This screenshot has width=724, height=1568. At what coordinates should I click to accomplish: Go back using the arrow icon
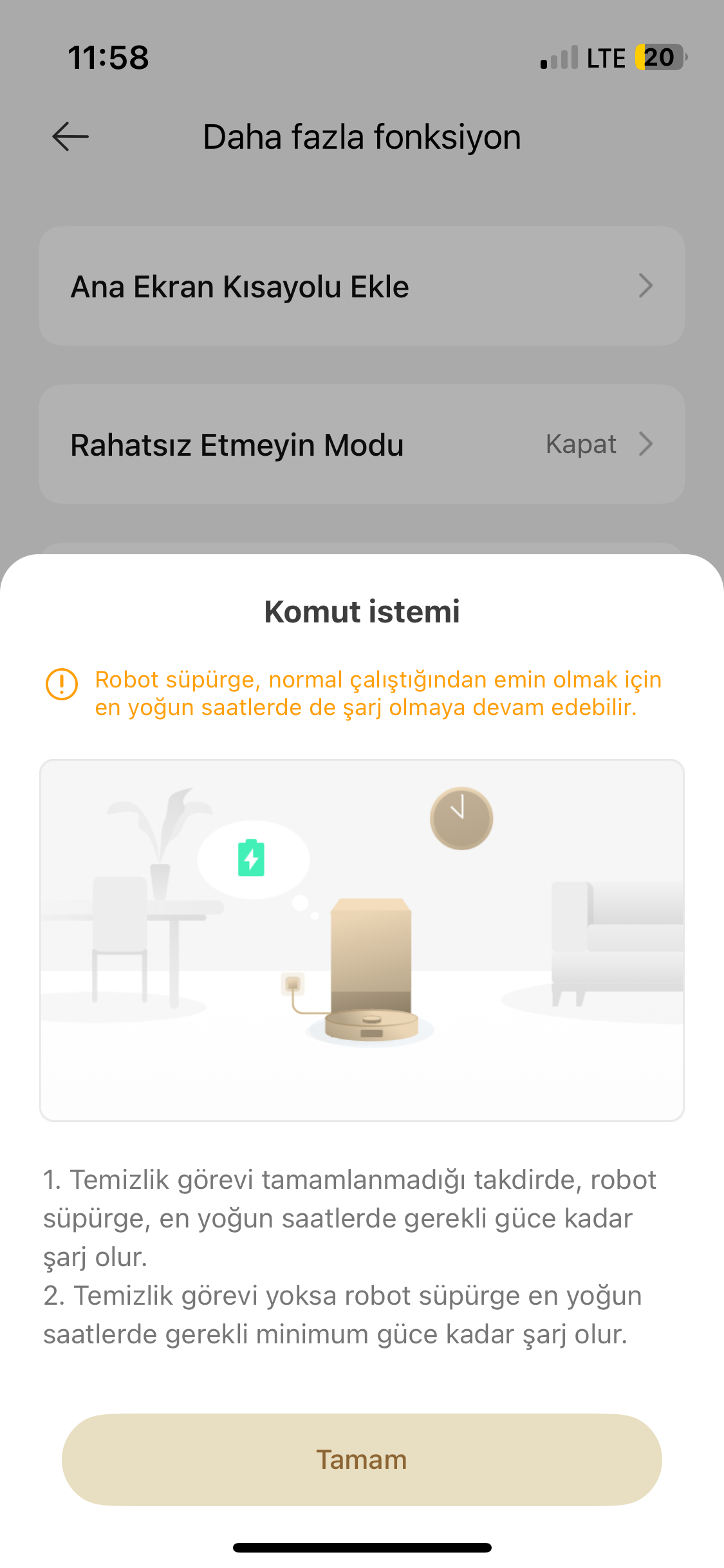pos(70,137)
